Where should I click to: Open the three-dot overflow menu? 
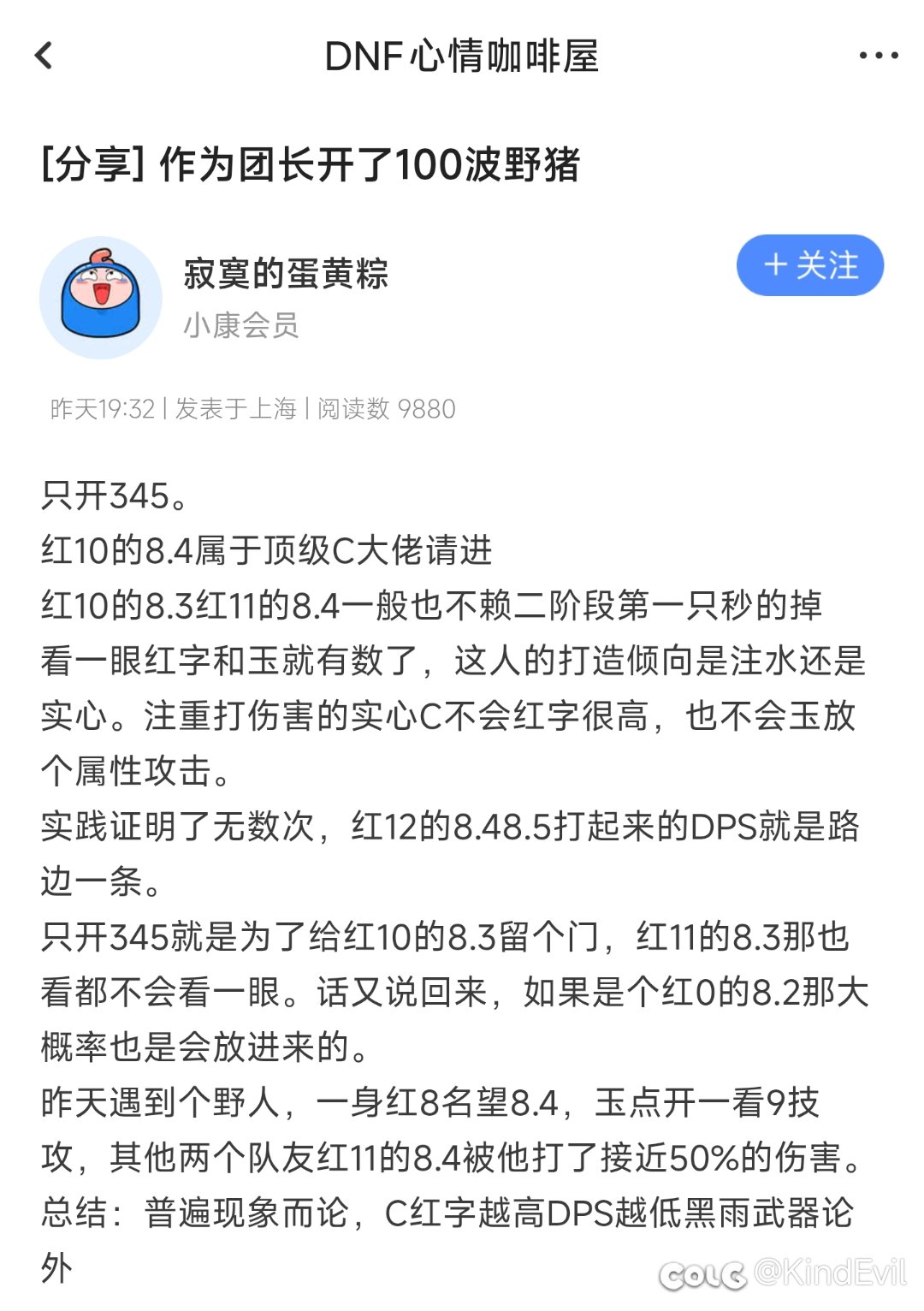coord(878,56)
